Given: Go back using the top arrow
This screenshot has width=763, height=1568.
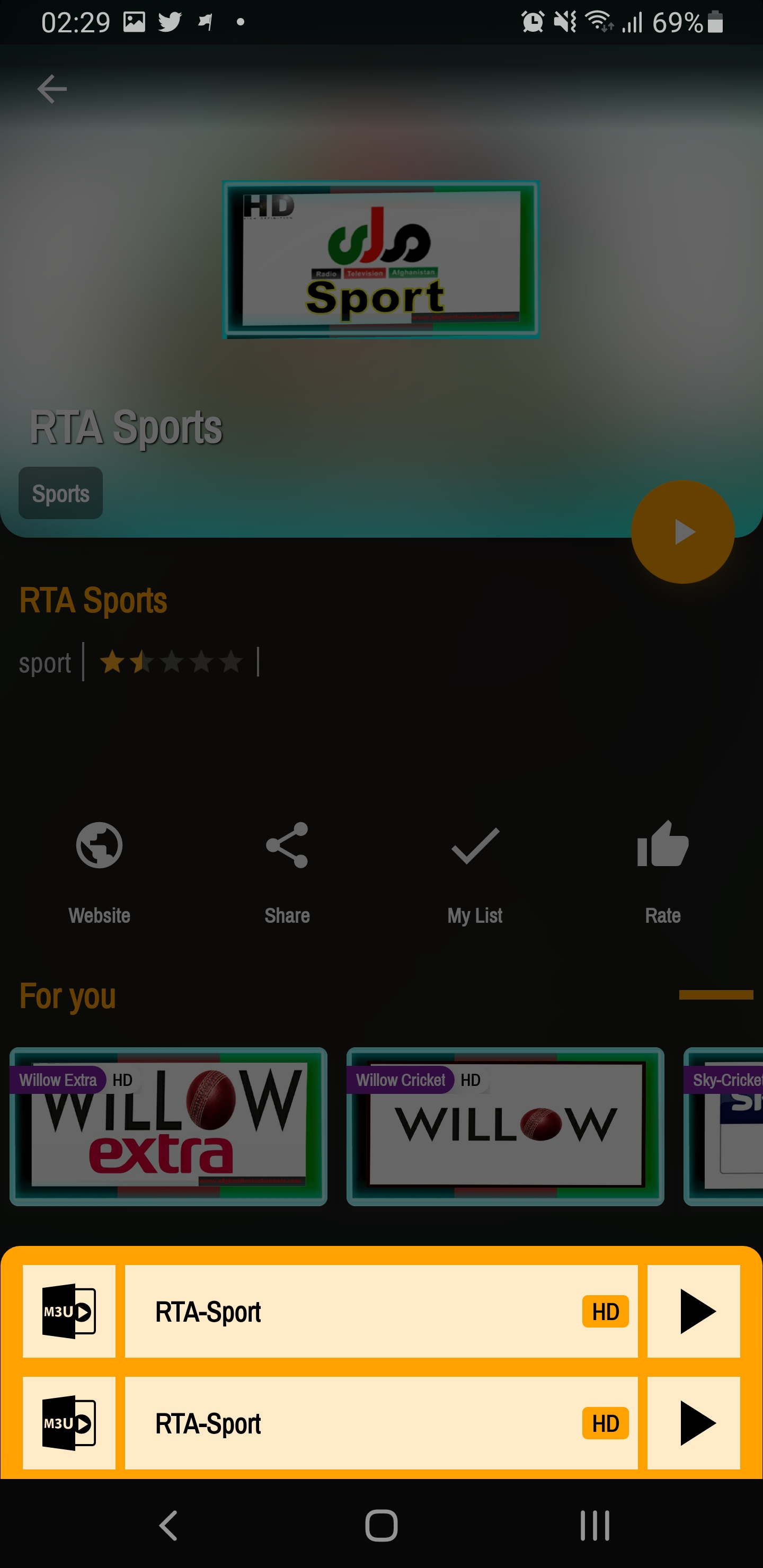Looking at the screenshot, I should (52, 90).
